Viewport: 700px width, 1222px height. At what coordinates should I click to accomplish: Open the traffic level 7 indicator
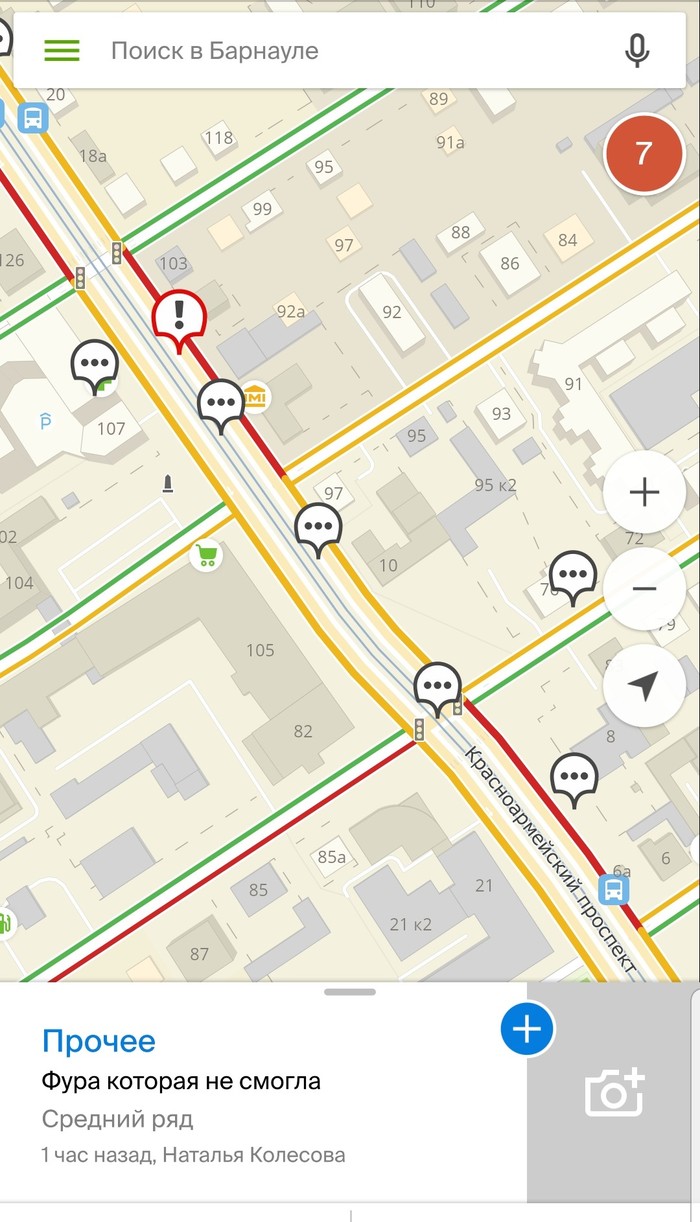pos(643,153)
